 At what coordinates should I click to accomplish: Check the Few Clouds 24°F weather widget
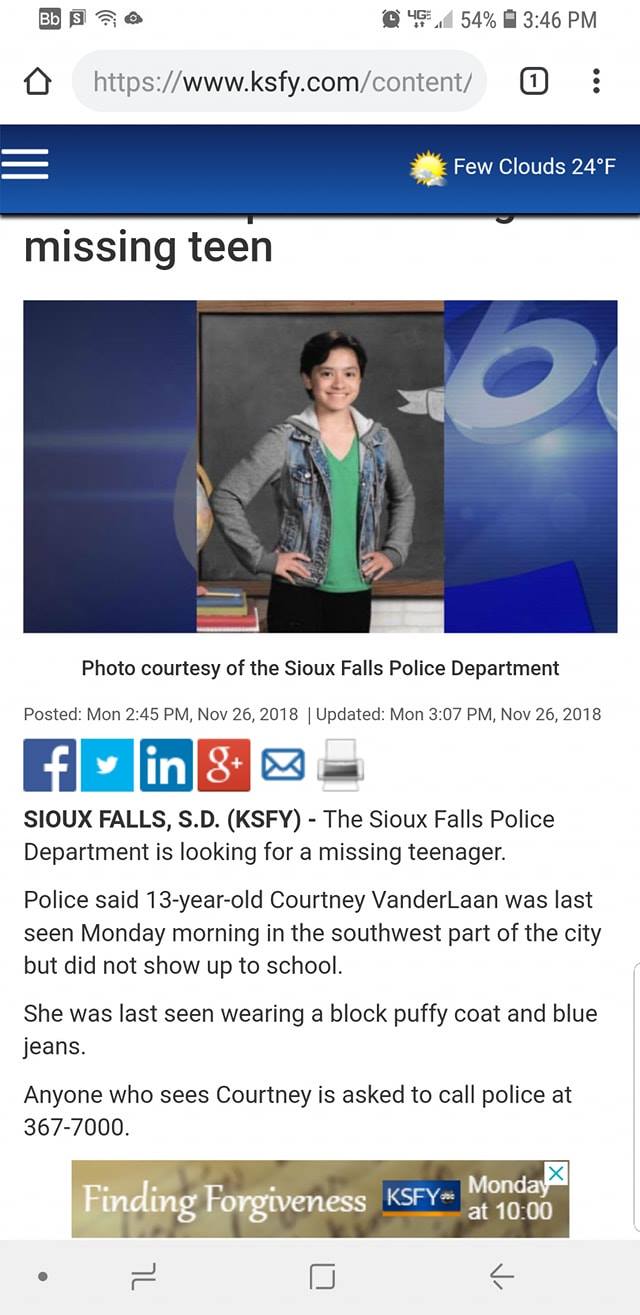[x=513, y=167]
